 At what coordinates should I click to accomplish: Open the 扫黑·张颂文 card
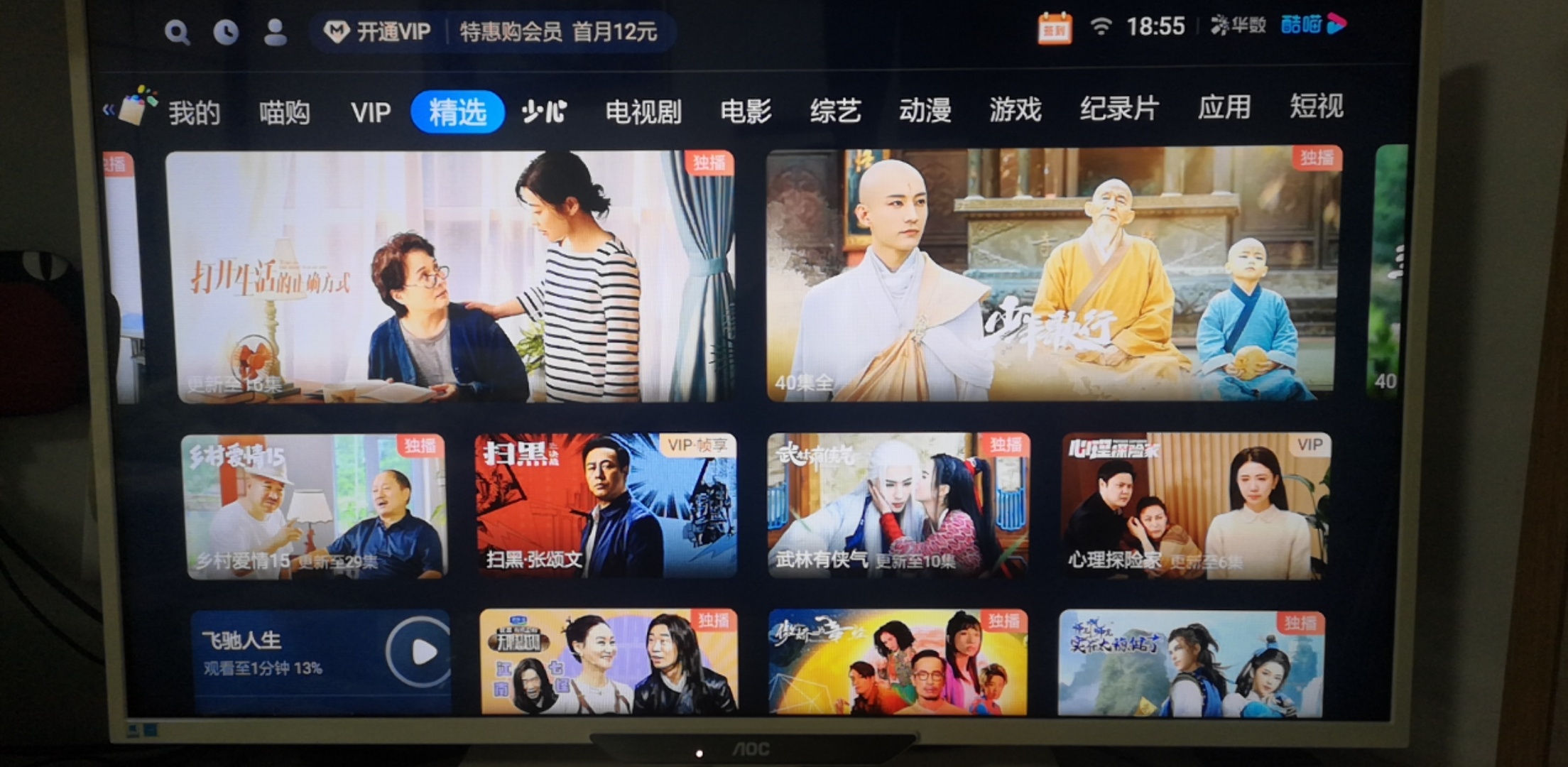click(x=606, y=505)
